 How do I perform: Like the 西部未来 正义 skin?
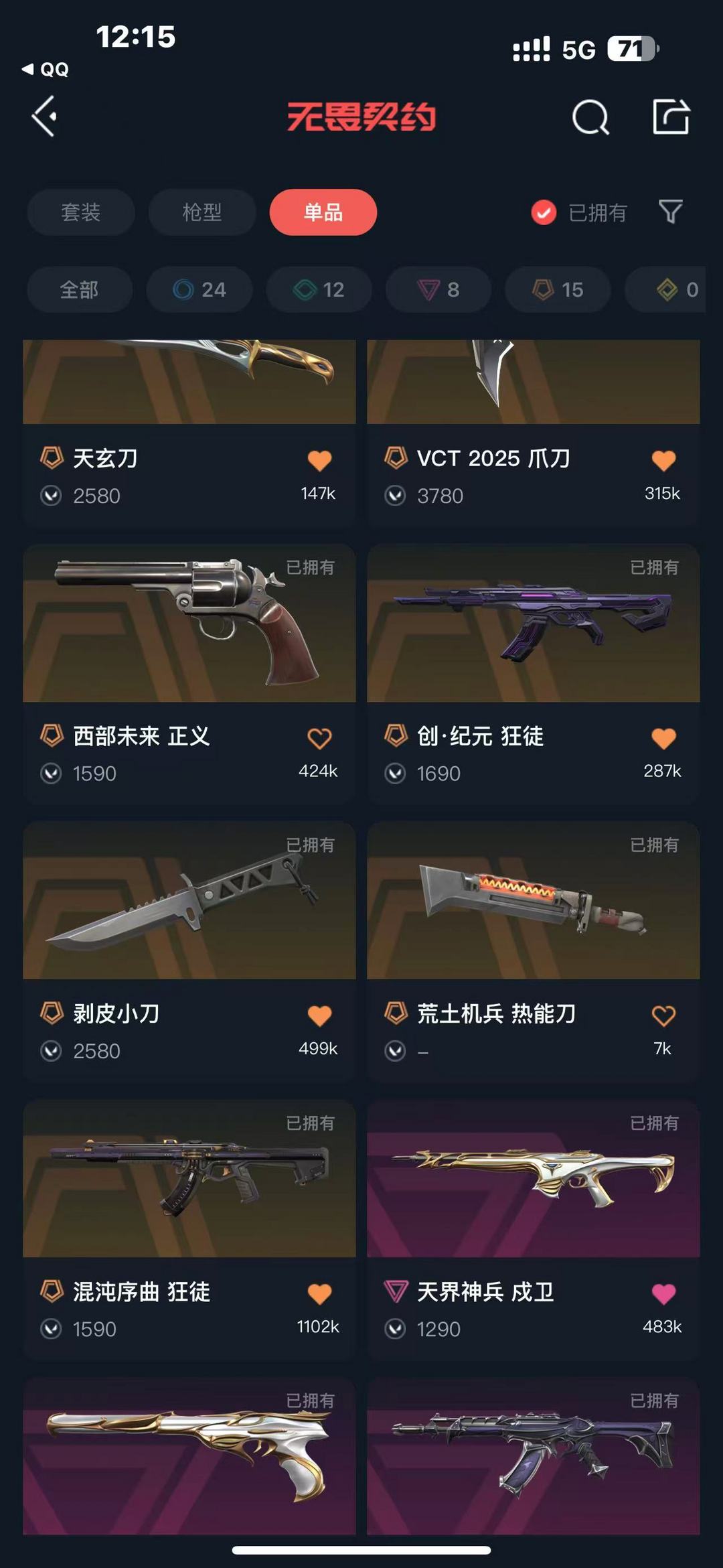pos(319,739)
